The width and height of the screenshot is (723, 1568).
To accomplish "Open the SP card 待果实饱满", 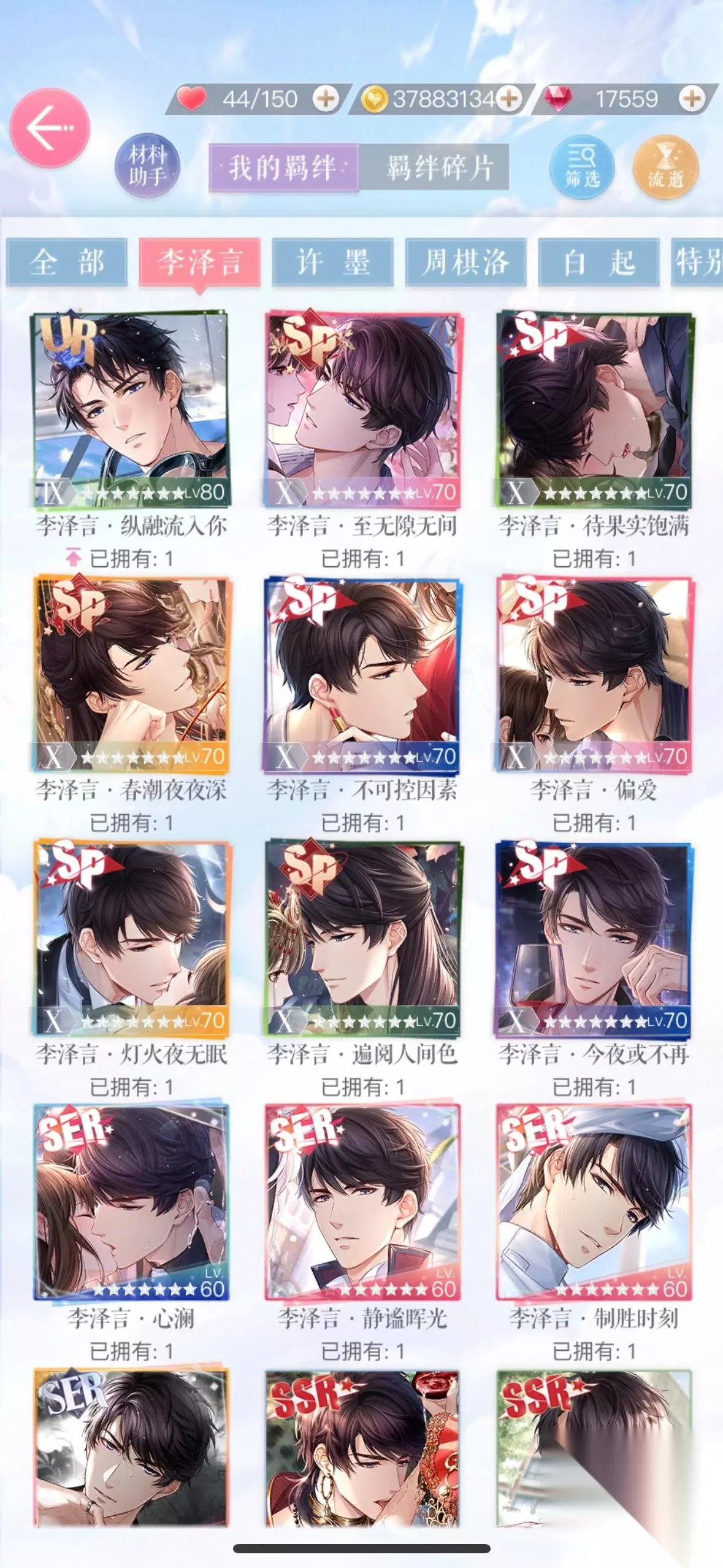I will [x=594, y=410].
